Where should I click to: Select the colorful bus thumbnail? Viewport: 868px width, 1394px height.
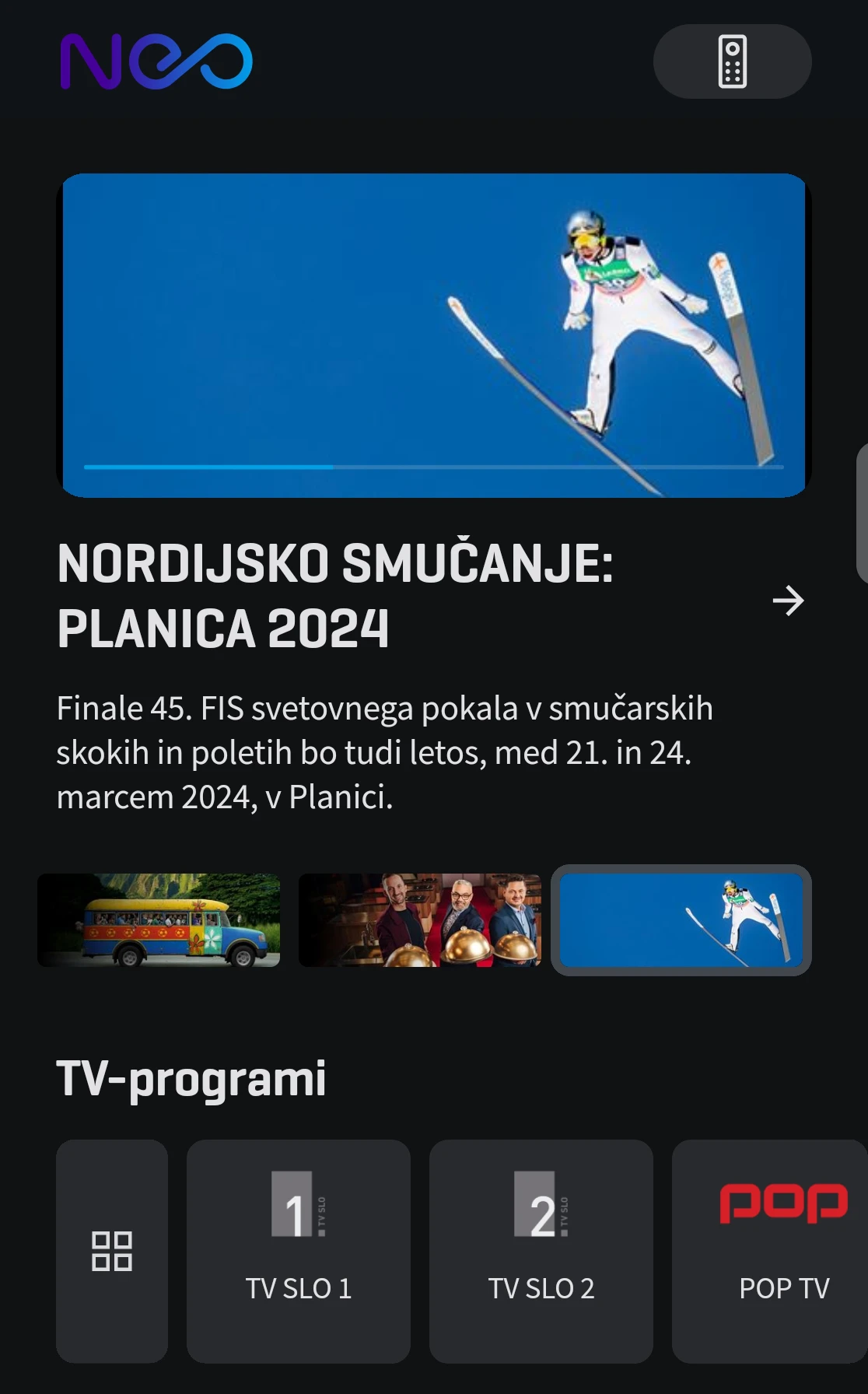pos(159,920)
